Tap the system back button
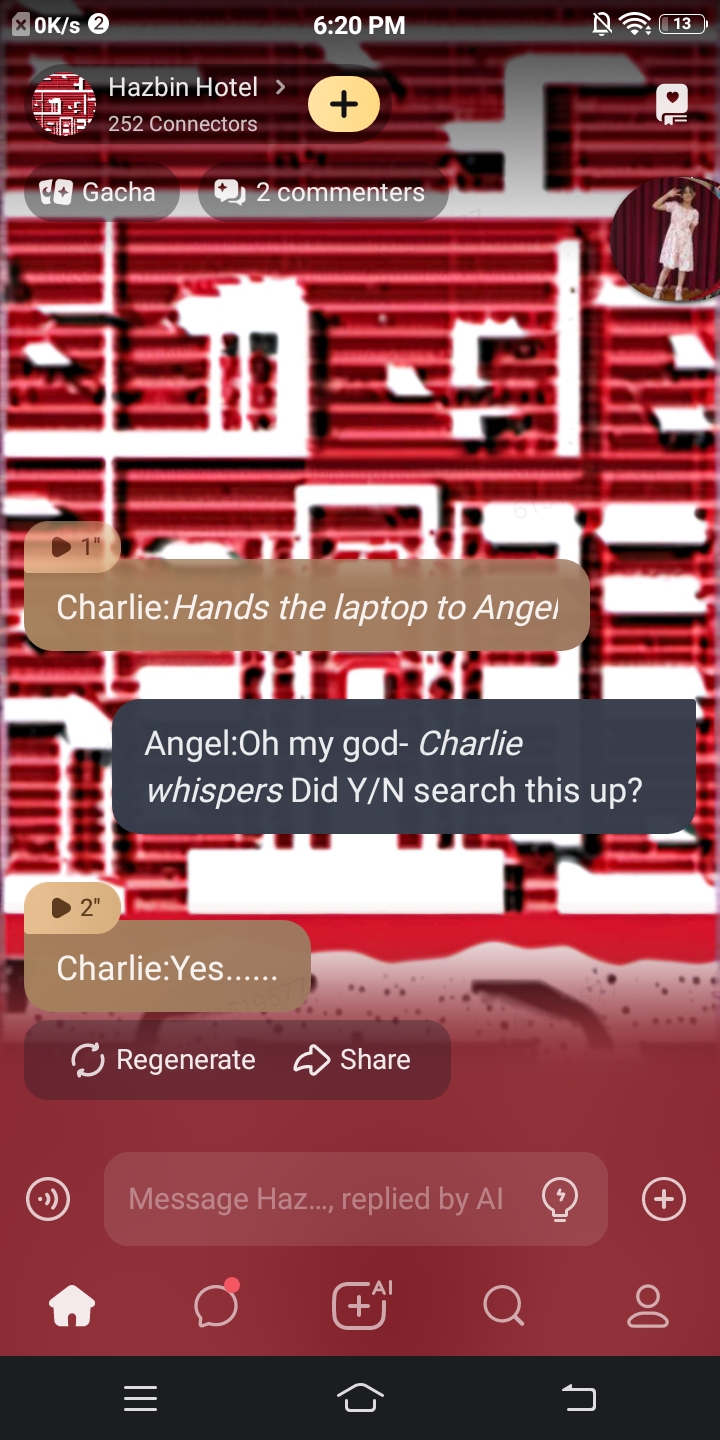The height and width of the screenshot is (1440, 720). click(578, 1398)
